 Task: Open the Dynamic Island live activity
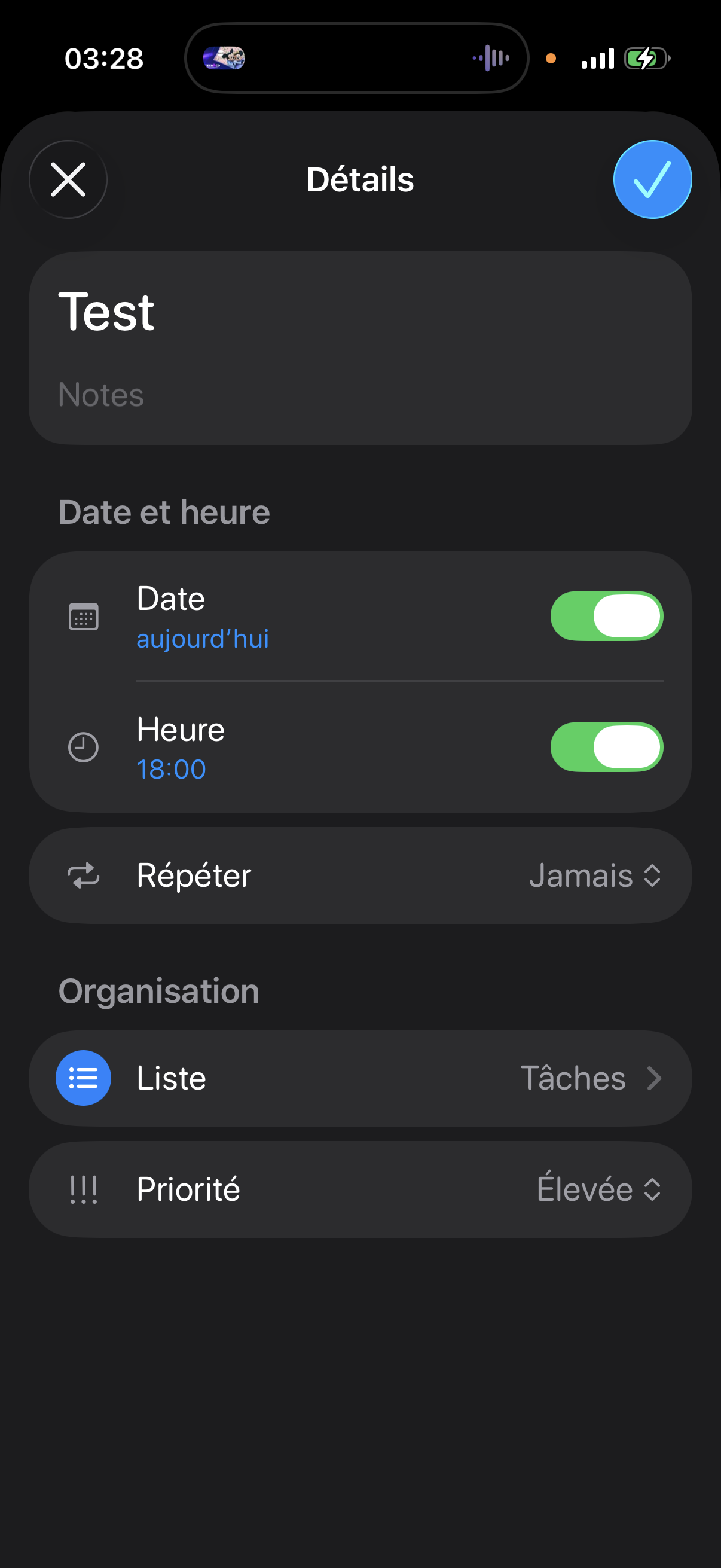[356, 59]
